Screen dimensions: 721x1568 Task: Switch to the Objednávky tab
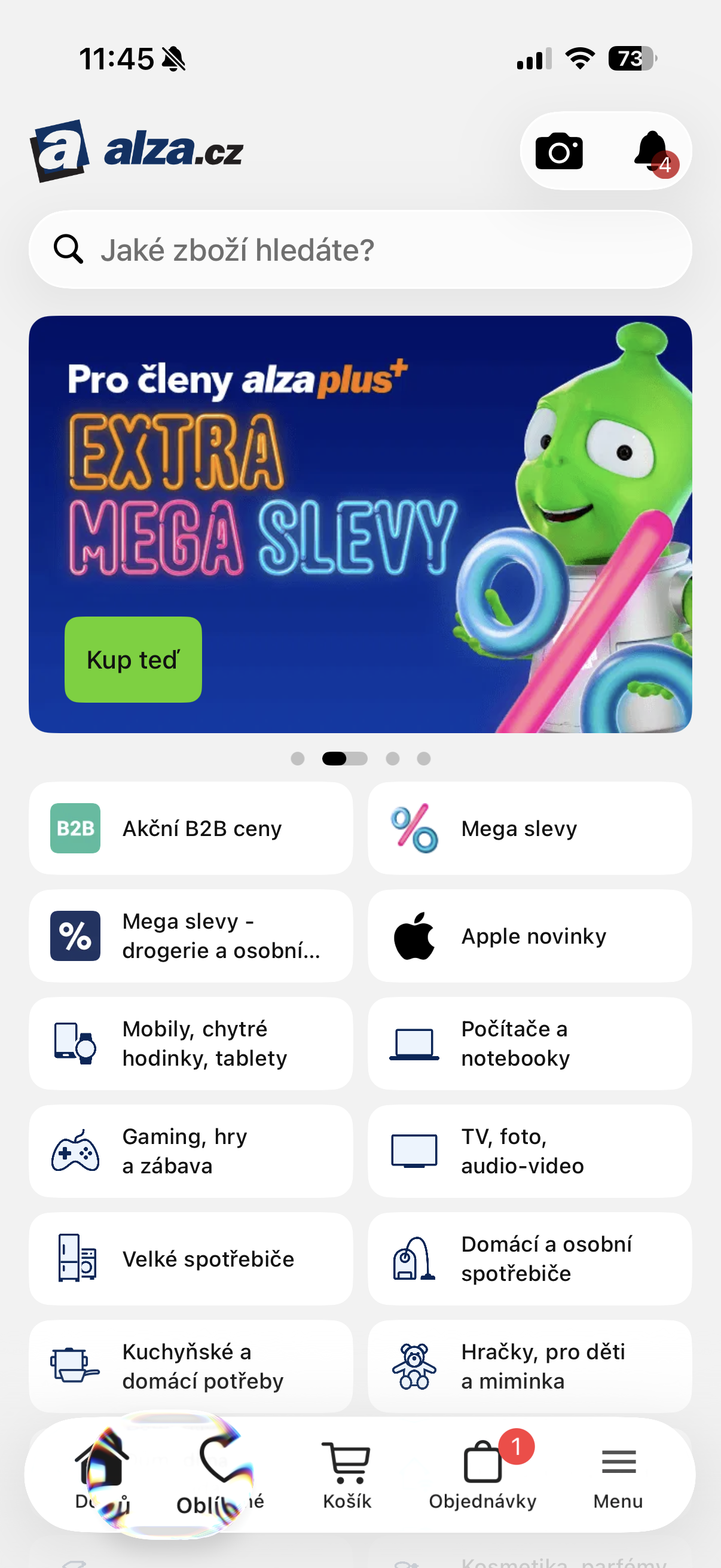482,1475
